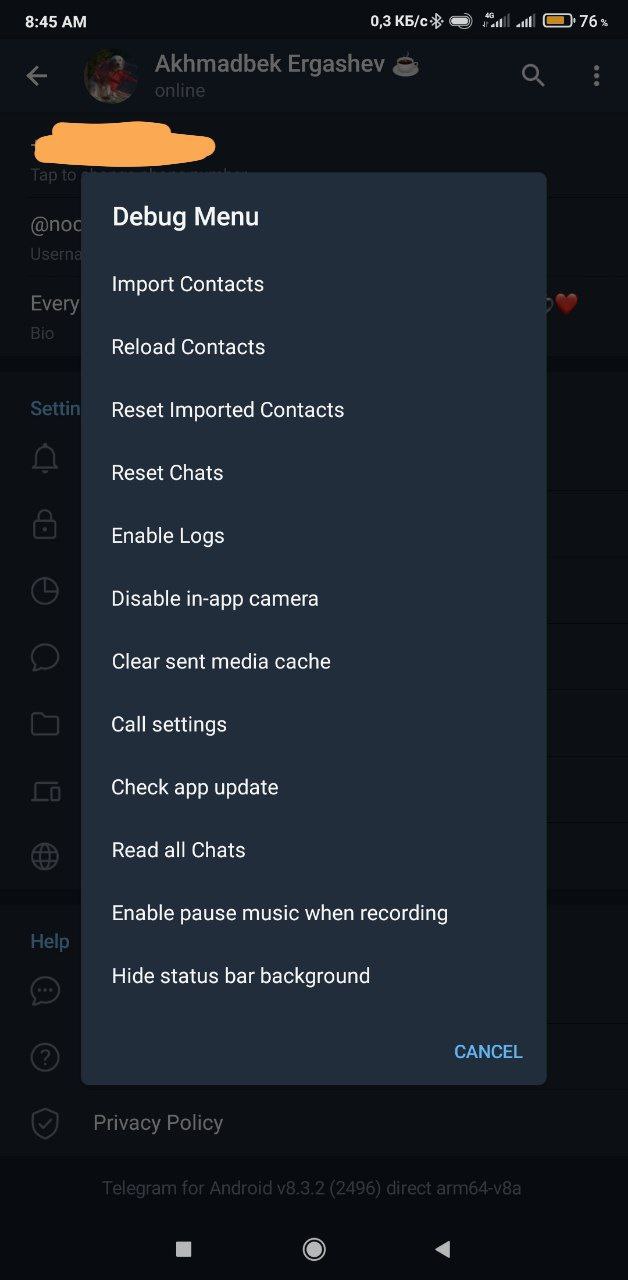The width and height of the screenshot is (628, 1280).
Task: Select Reset Chats from the menu
Action: [x=167, y=473]
